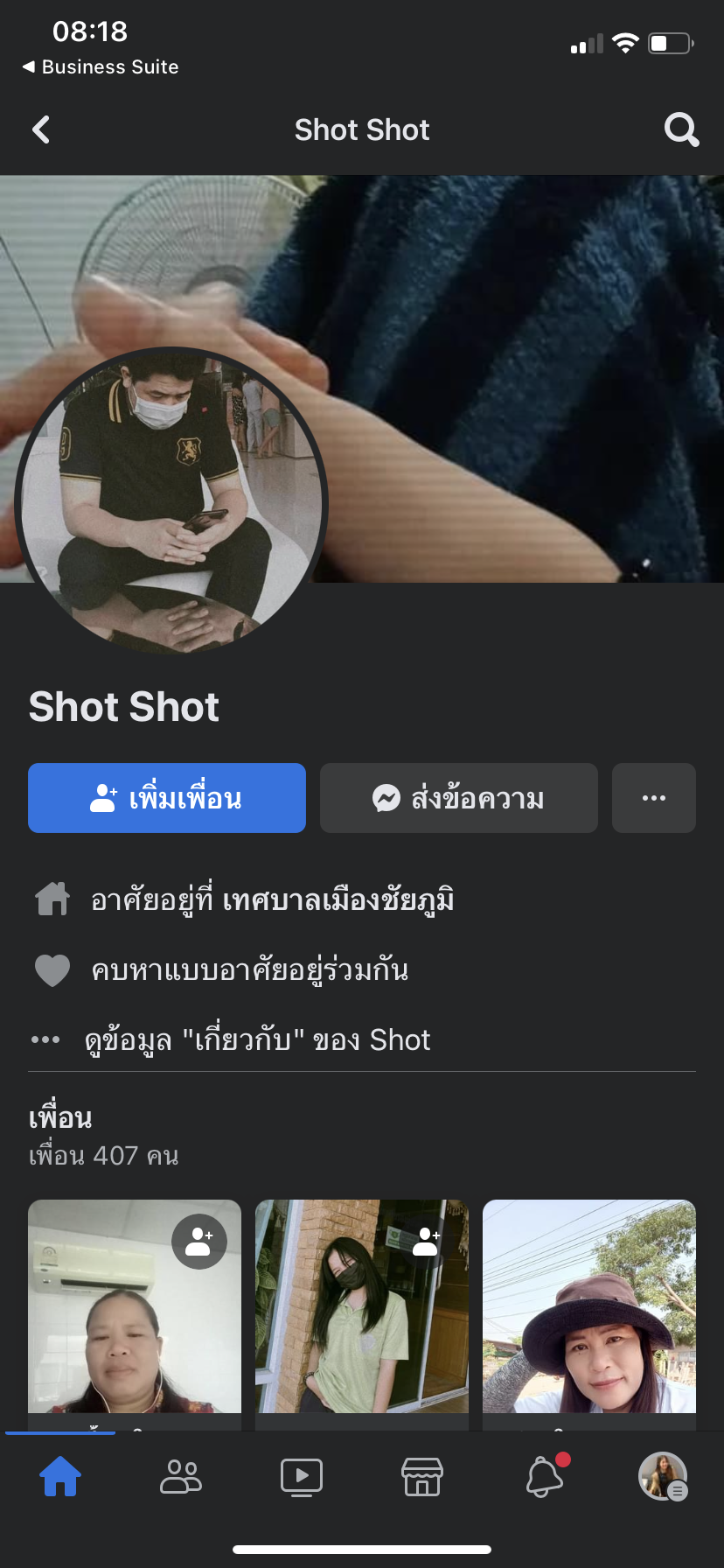This screenshot has width=724, height=1568.
Task: Open the profile menu tab
Action: (663, 1476)
